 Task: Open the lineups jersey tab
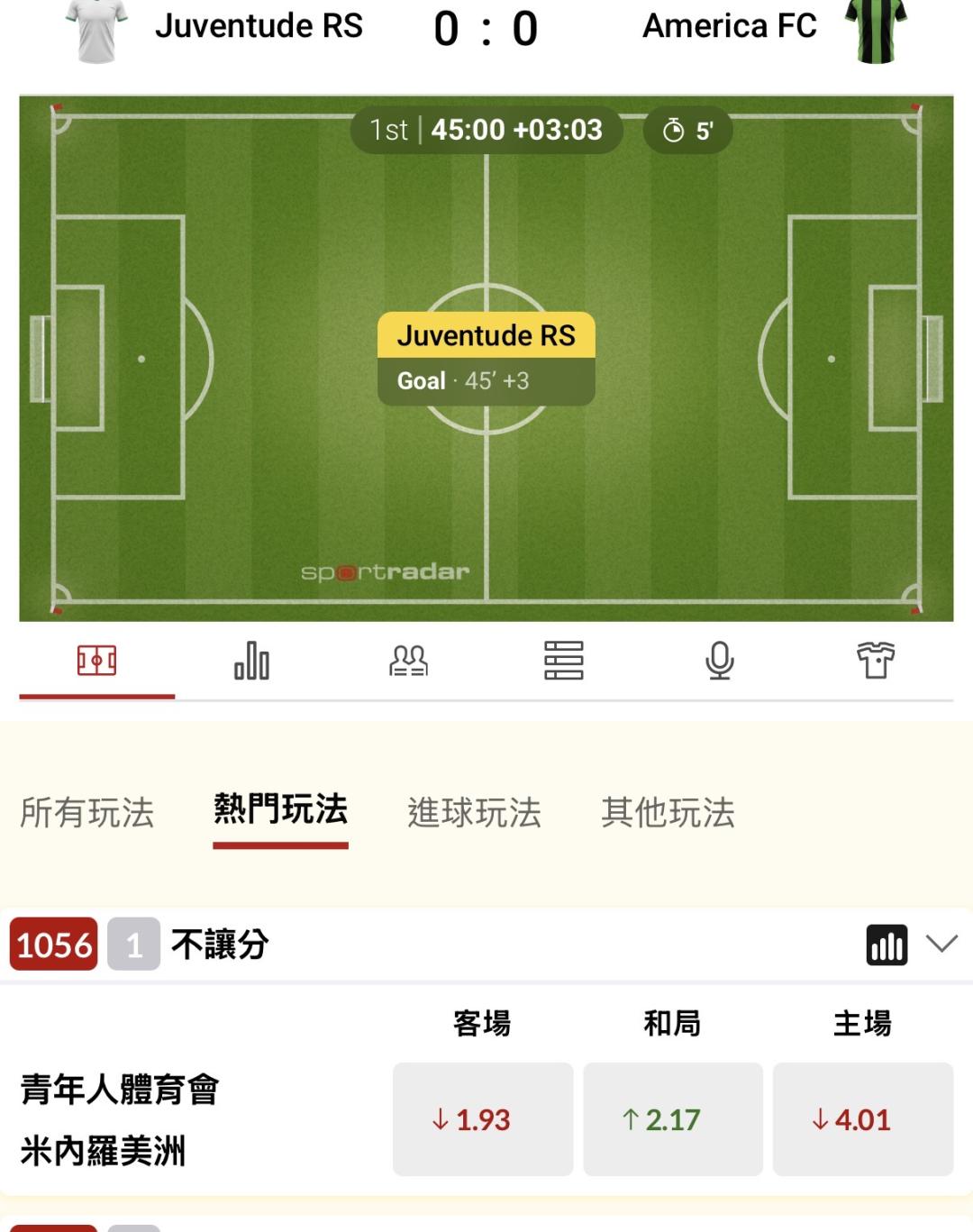(x=876, y=661)
